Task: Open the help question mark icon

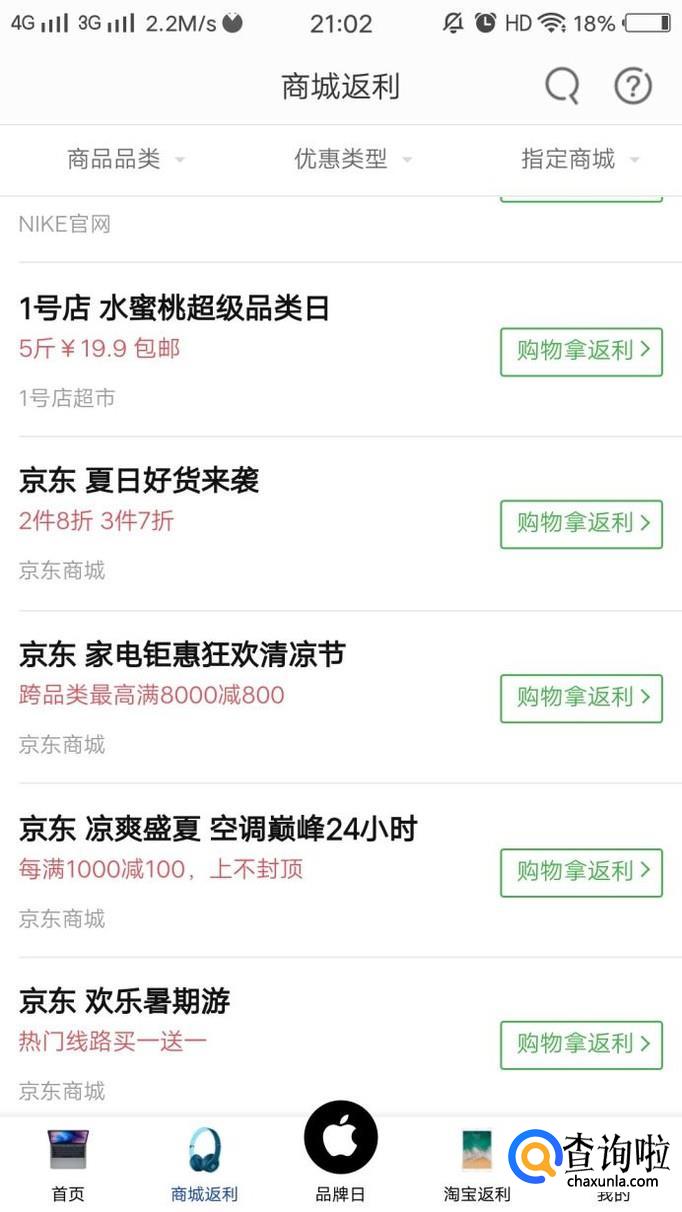Action: click(x=632, y=87)
